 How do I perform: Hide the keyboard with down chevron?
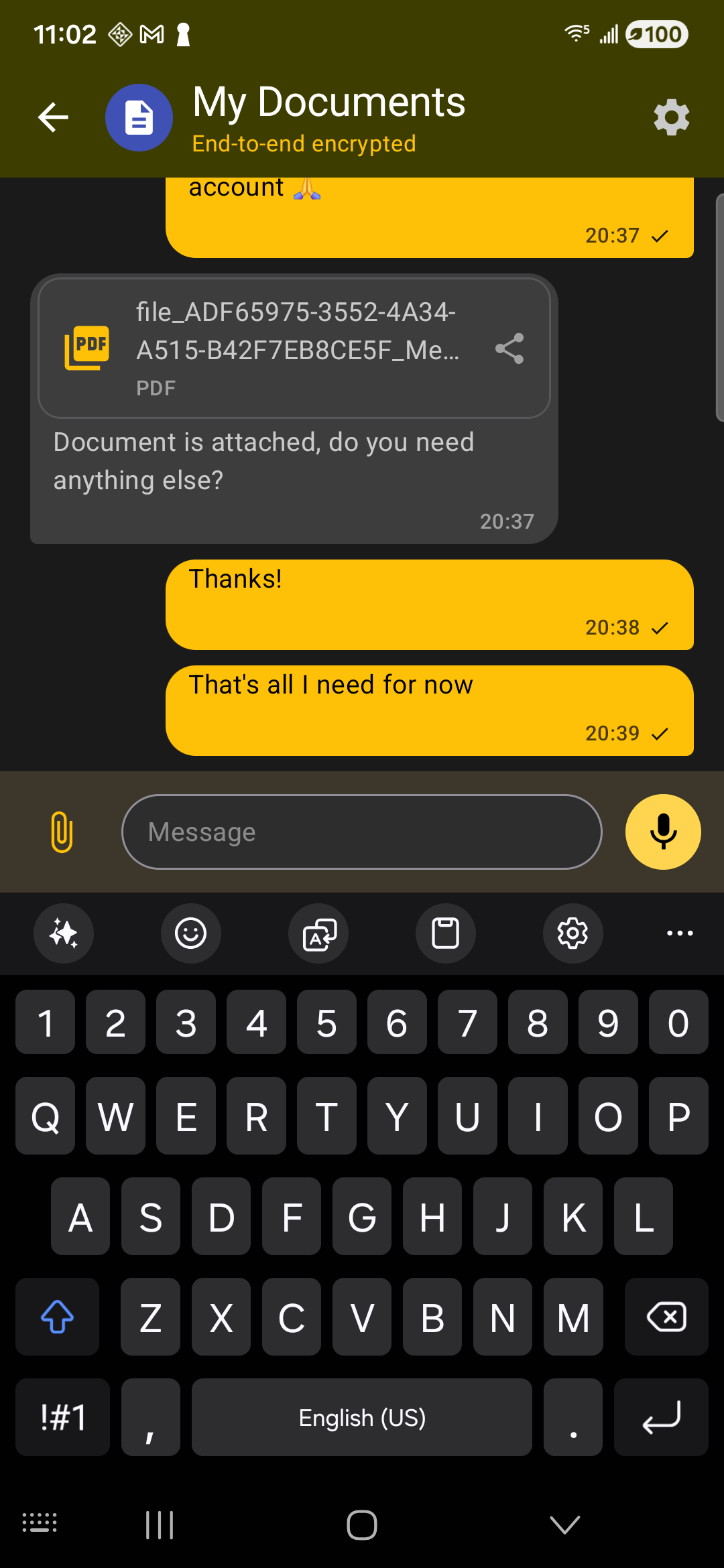(564, 1525)
